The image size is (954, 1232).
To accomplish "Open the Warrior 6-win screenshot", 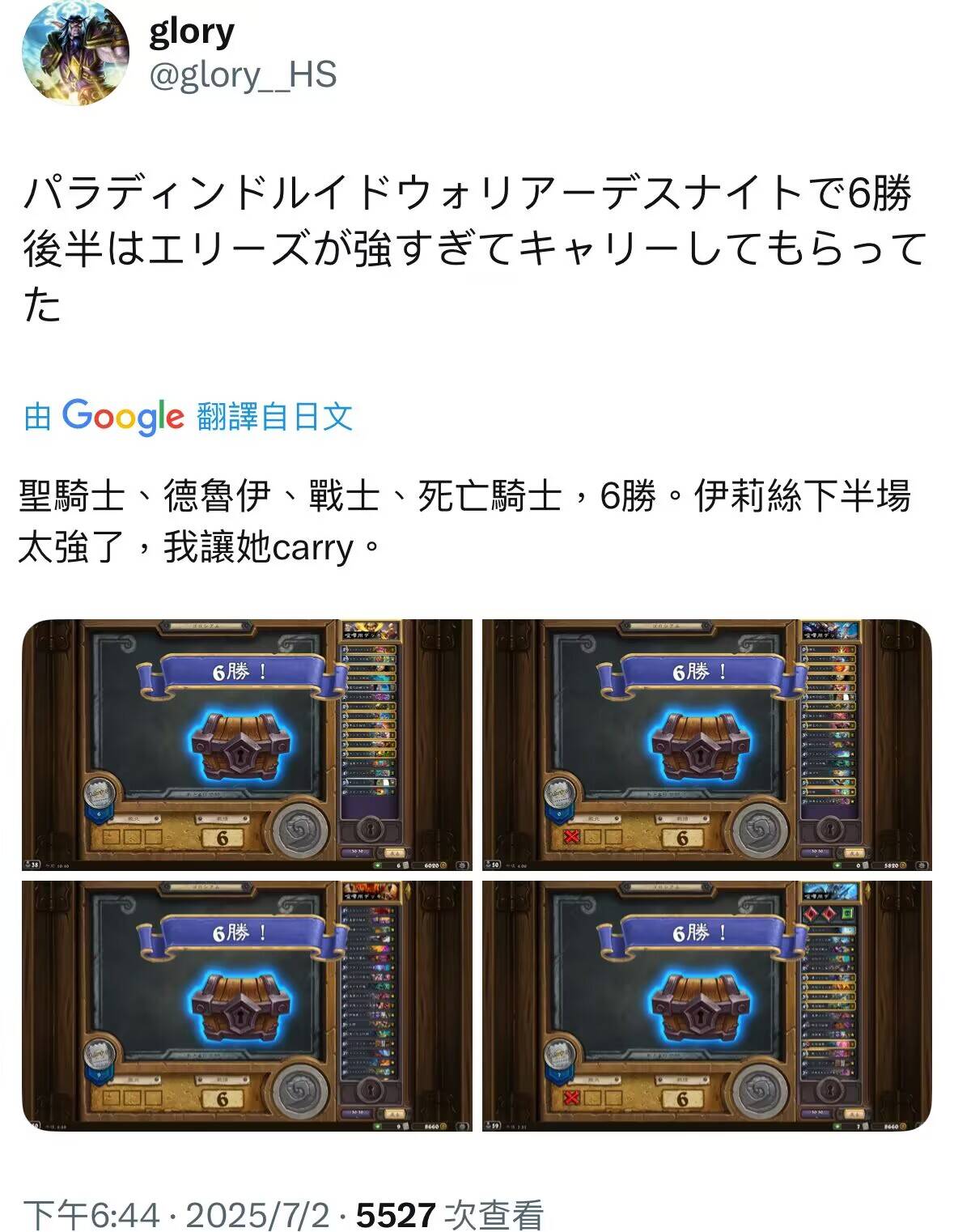I will [x=247, y=1006].
